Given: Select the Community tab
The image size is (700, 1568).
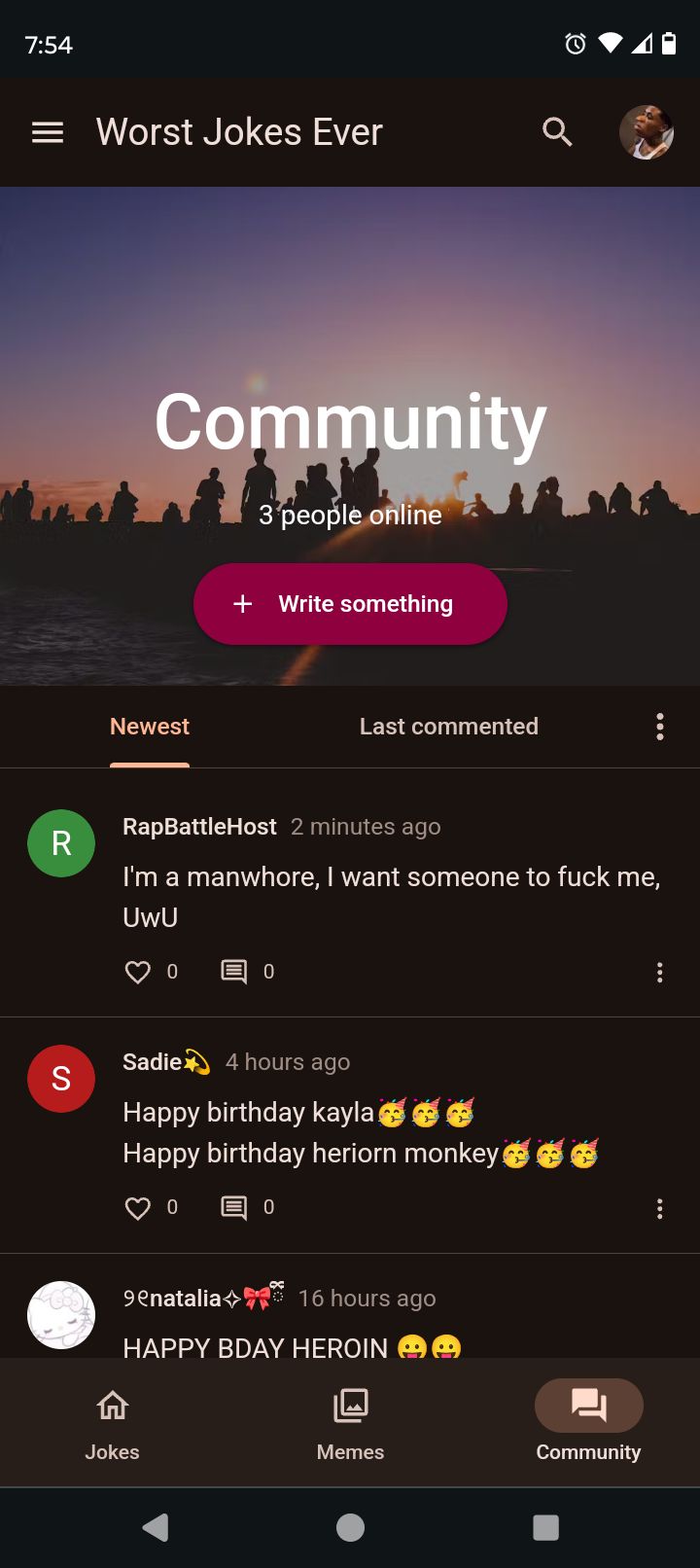Looking at the screenshot, I should 588,1424.
